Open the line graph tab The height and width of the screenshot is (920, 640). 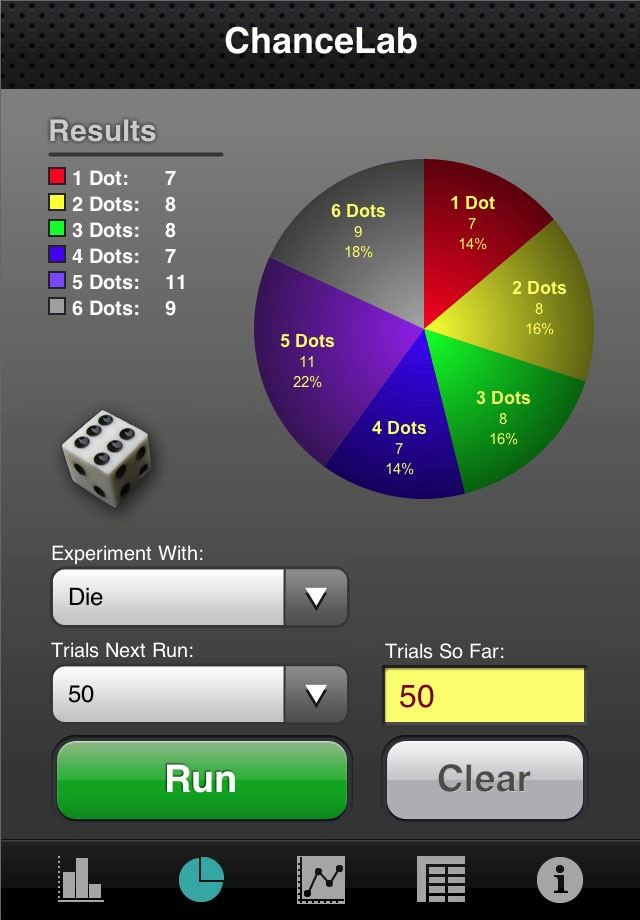321,878
